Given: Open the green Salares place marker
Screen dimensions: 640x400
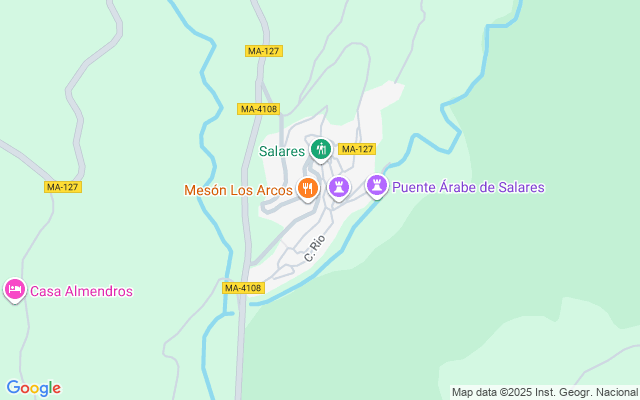Looking at the screenshot, I should [x=320, y=150].
